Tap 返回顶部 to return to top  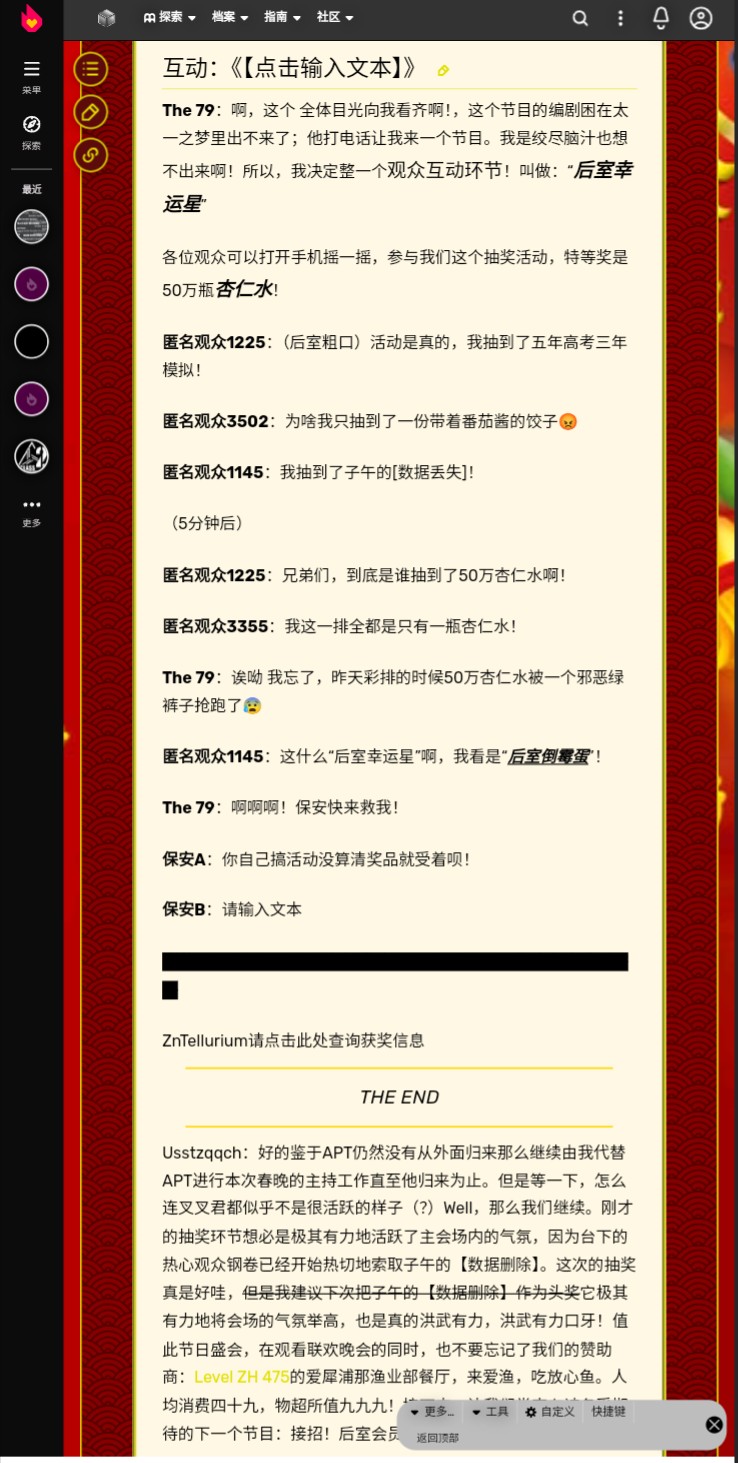438,1438
